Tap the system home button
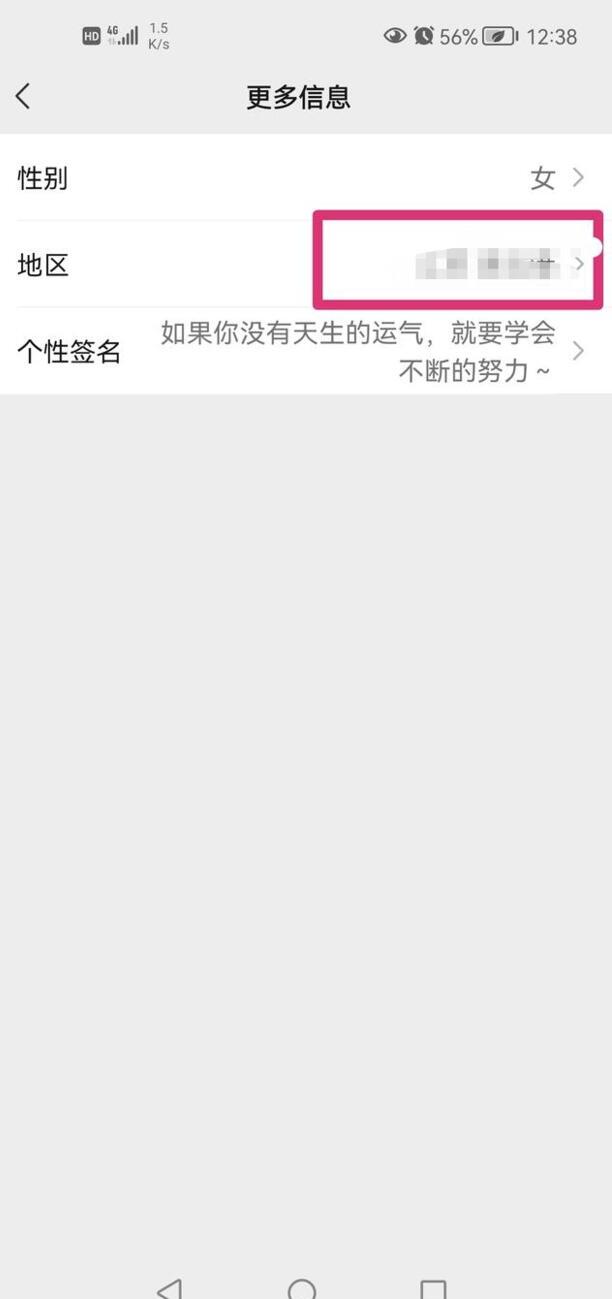 tap(301, 1288)
